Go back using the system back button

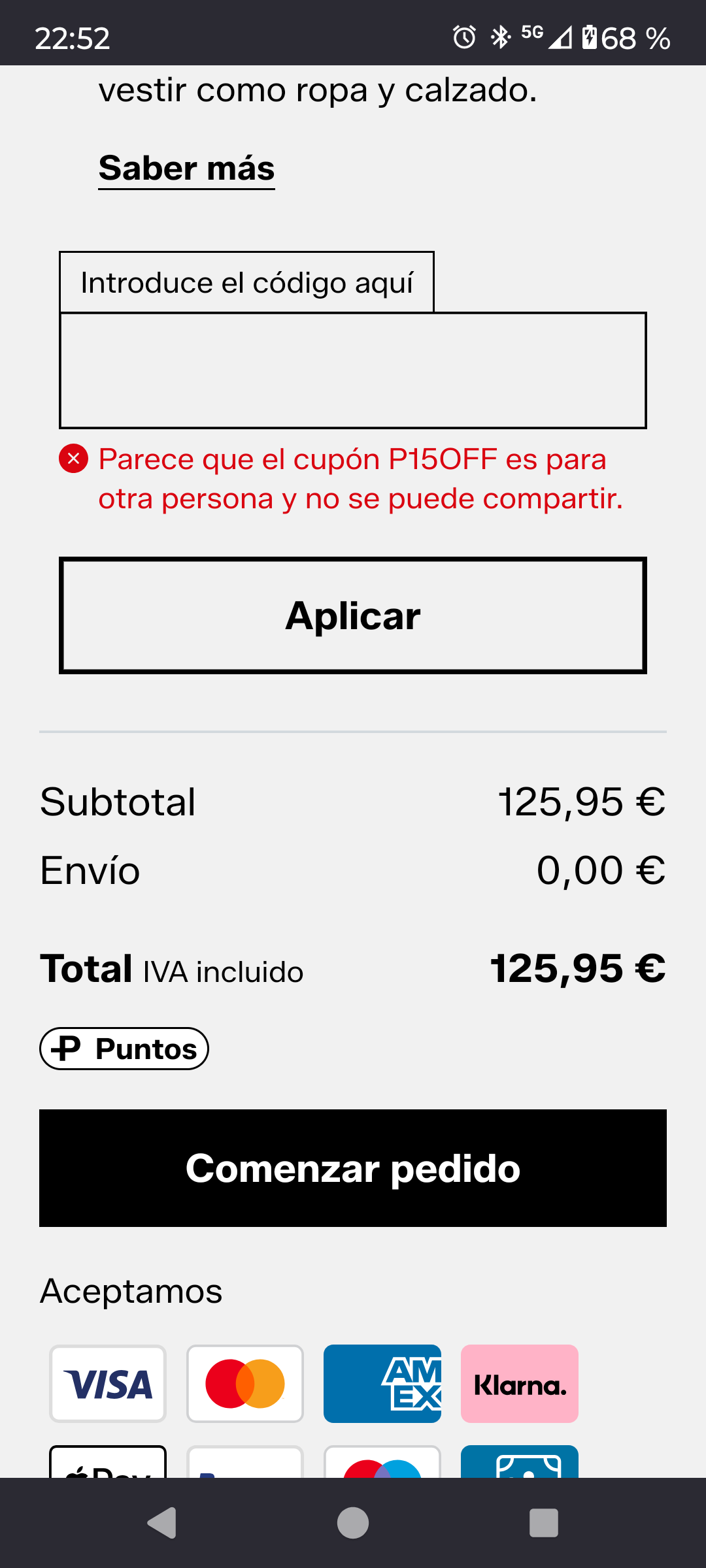pyautogui.click(x=162, y=1523)
